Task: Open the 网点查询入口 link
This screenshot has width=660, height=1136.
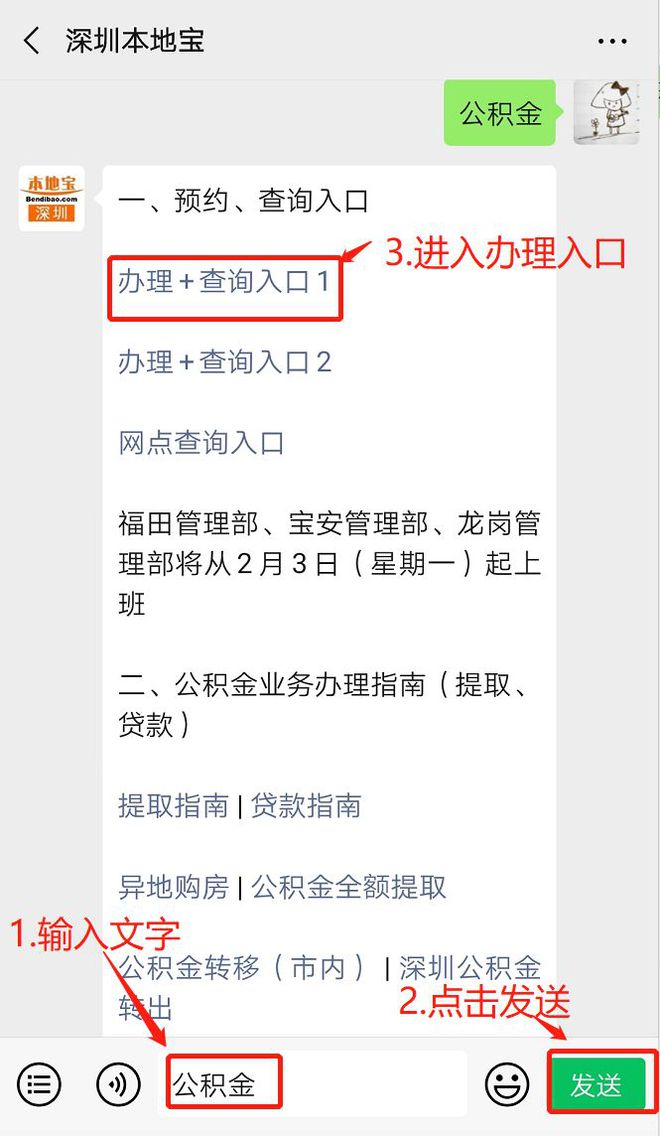Action: pos(201,443)
